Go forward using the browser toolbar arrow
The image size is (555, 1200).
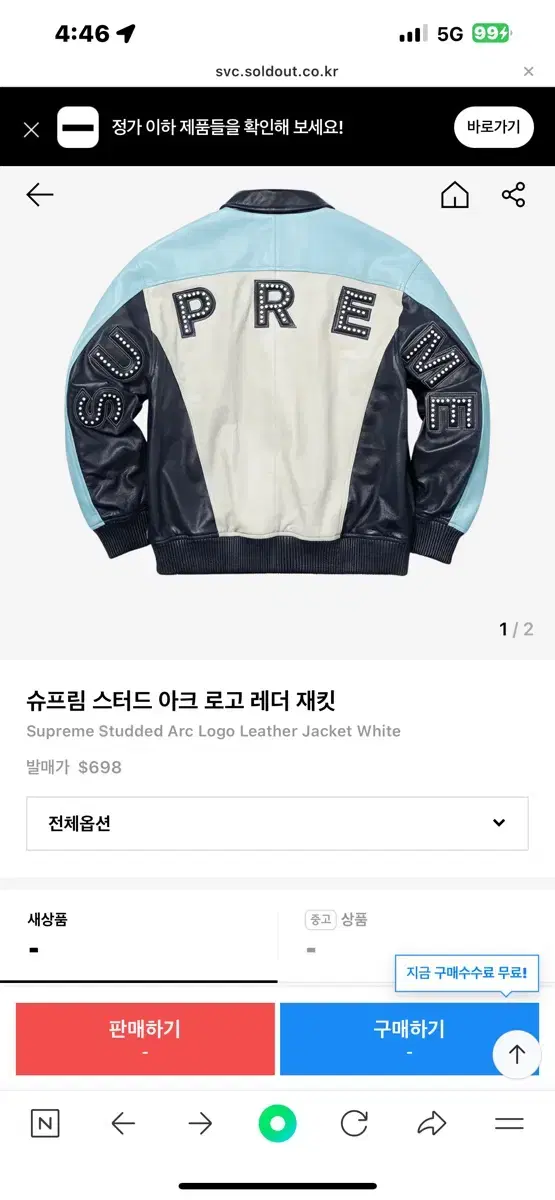coord(200,1124)
